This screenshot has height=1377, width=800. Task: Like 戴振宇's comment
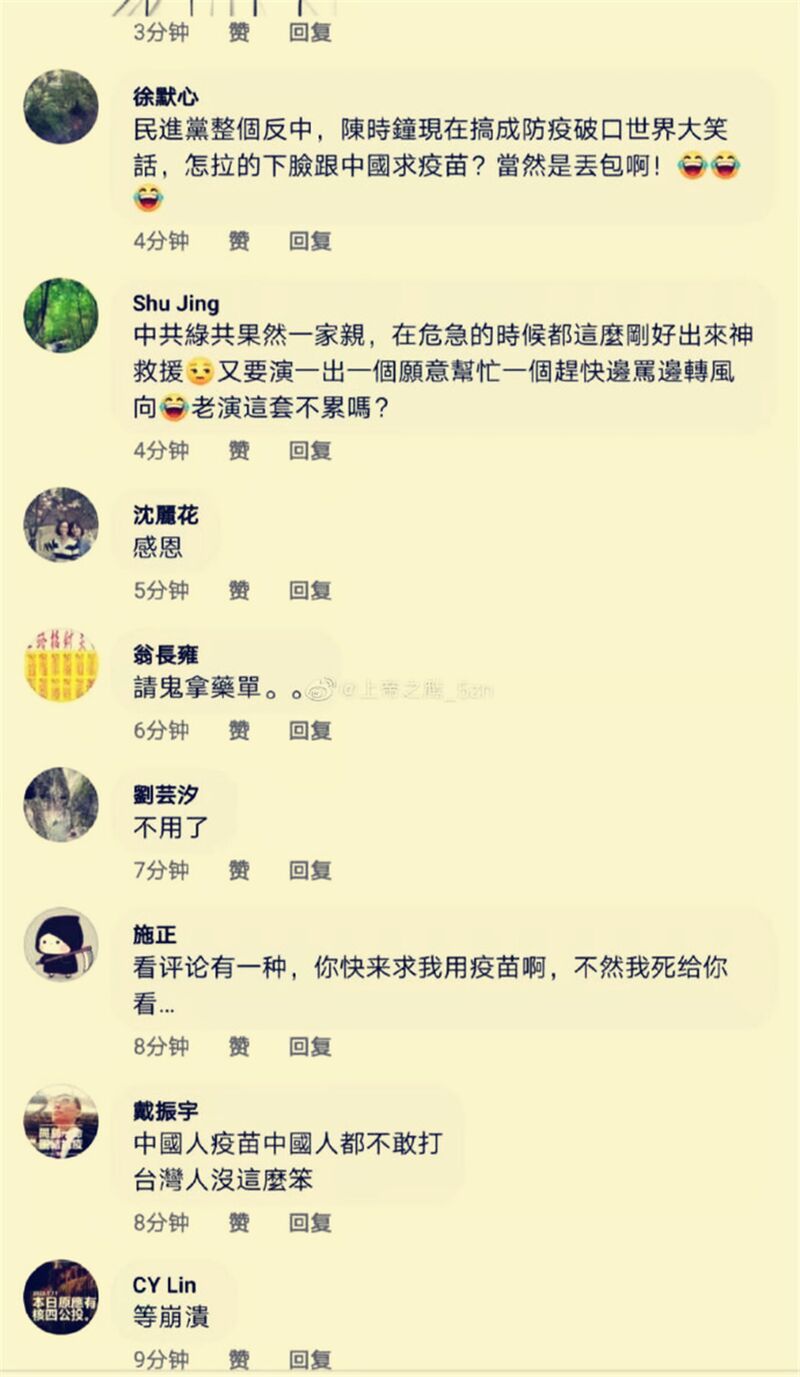239,1222
